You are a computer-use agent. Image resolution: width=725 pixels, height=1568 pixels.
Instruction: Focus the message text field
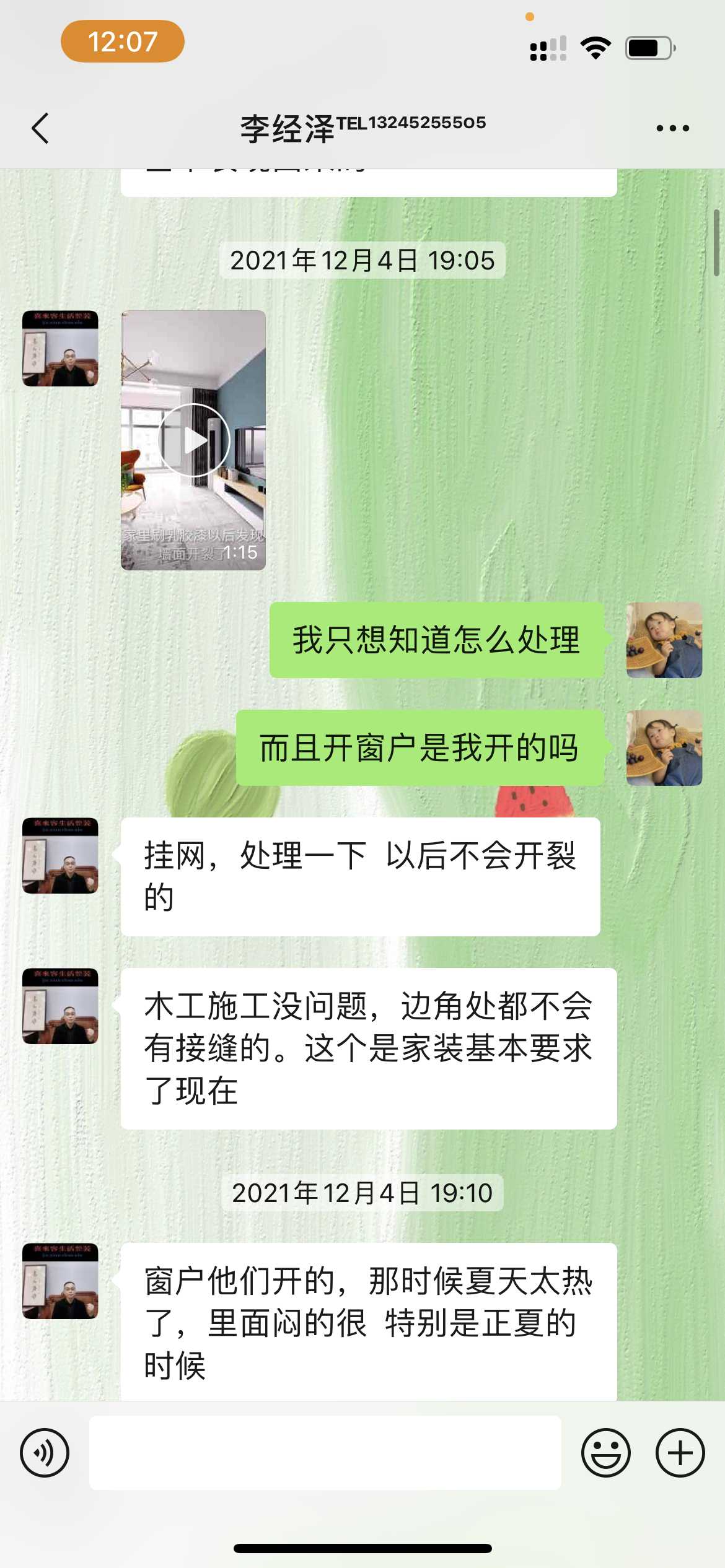pyautogui.click(x=325, y=1453)
